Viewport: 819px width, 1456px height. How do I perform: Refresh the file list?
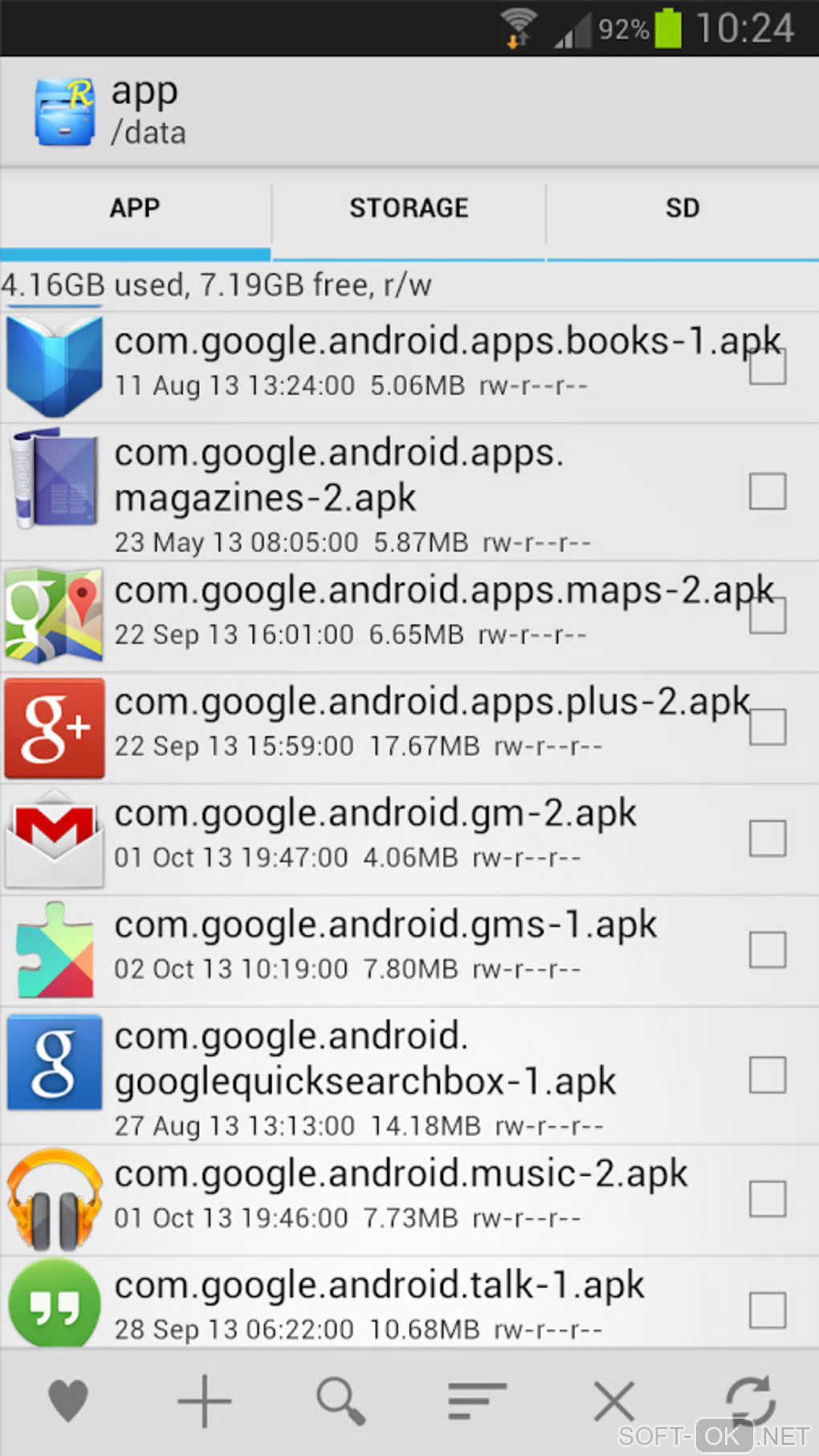(x=750, y=1401)
